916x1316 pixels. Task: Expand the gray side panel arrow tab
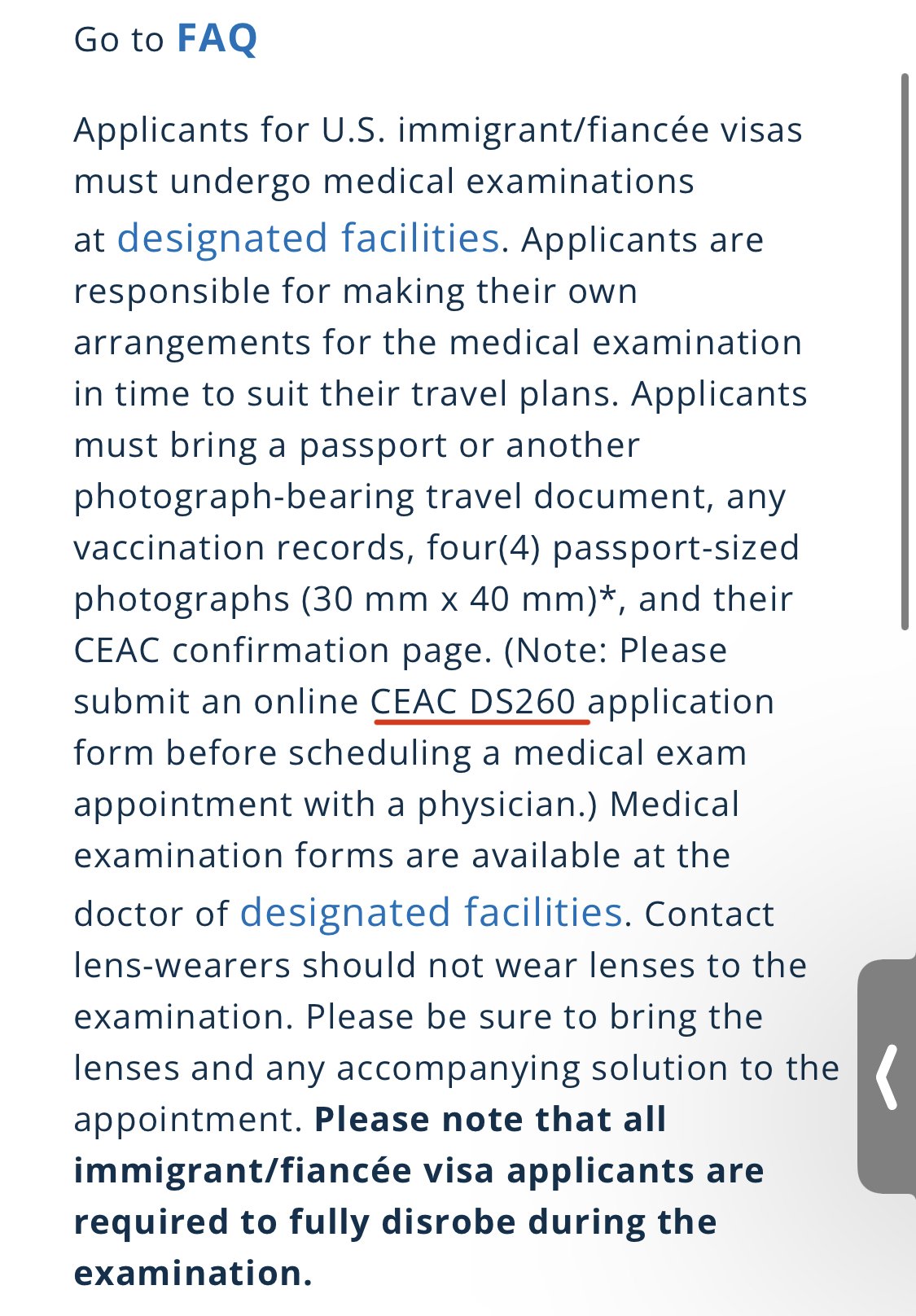coord(888,1077)
